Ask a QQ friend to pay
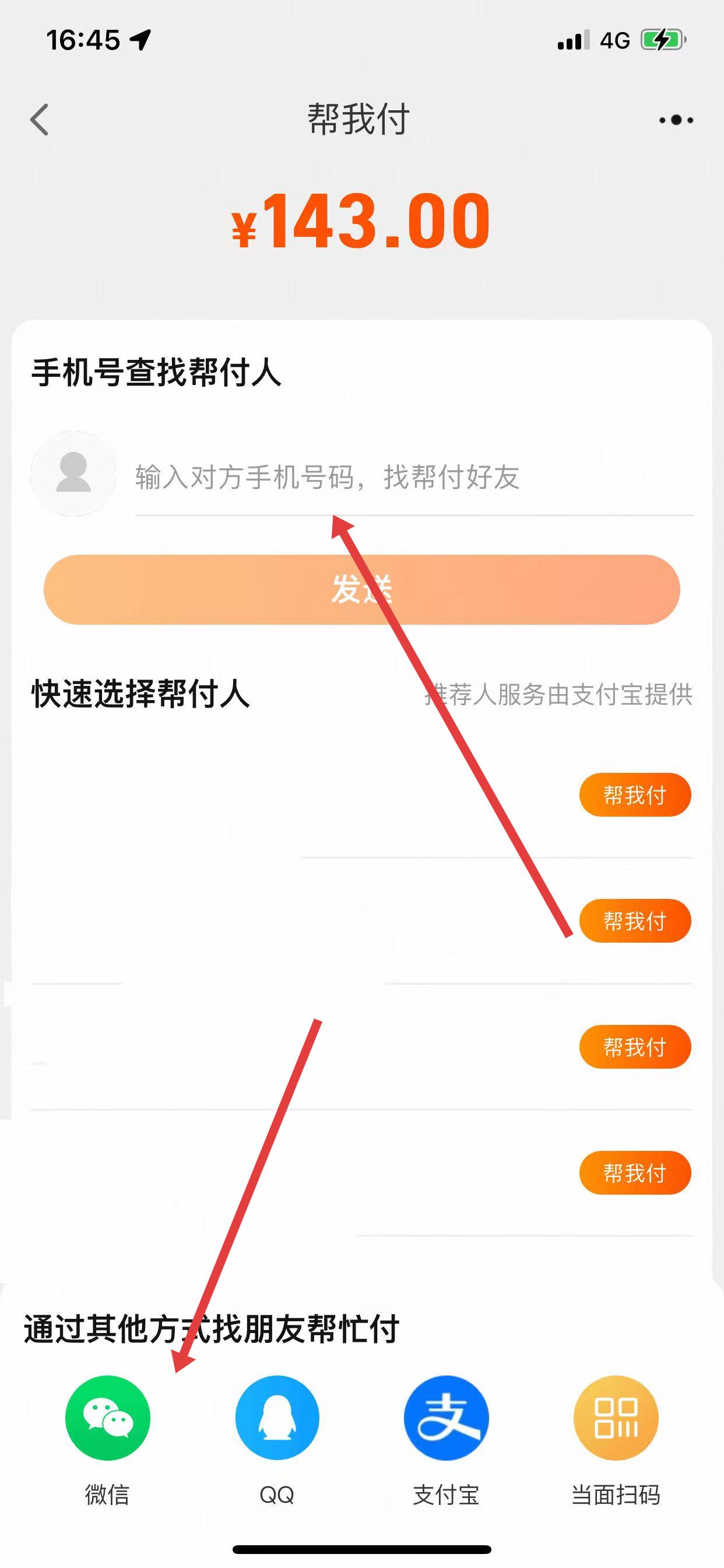The height and width of the screenshot is (1568, 724). pos(277,1417)
